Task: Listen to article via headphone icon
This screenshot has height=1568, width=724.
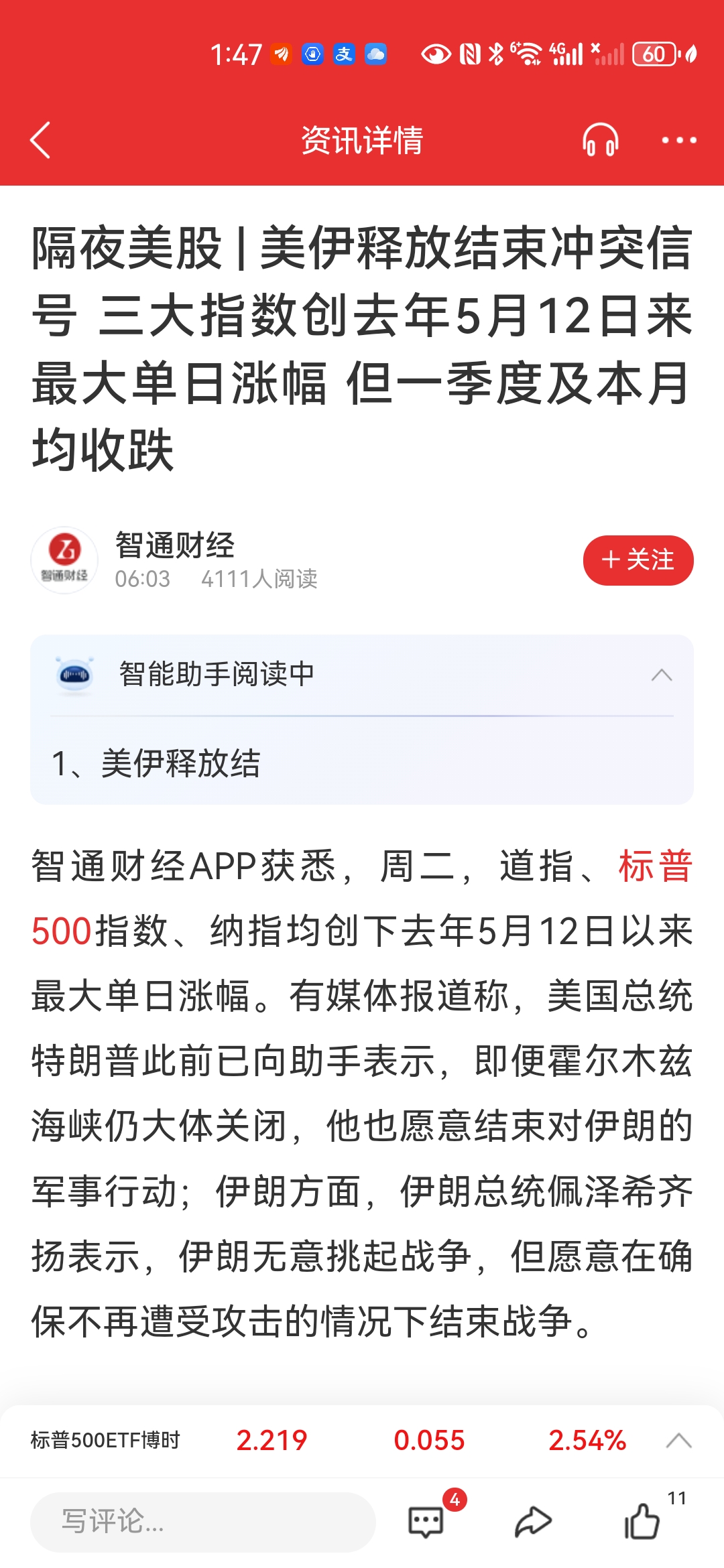Action: (600, 140)
